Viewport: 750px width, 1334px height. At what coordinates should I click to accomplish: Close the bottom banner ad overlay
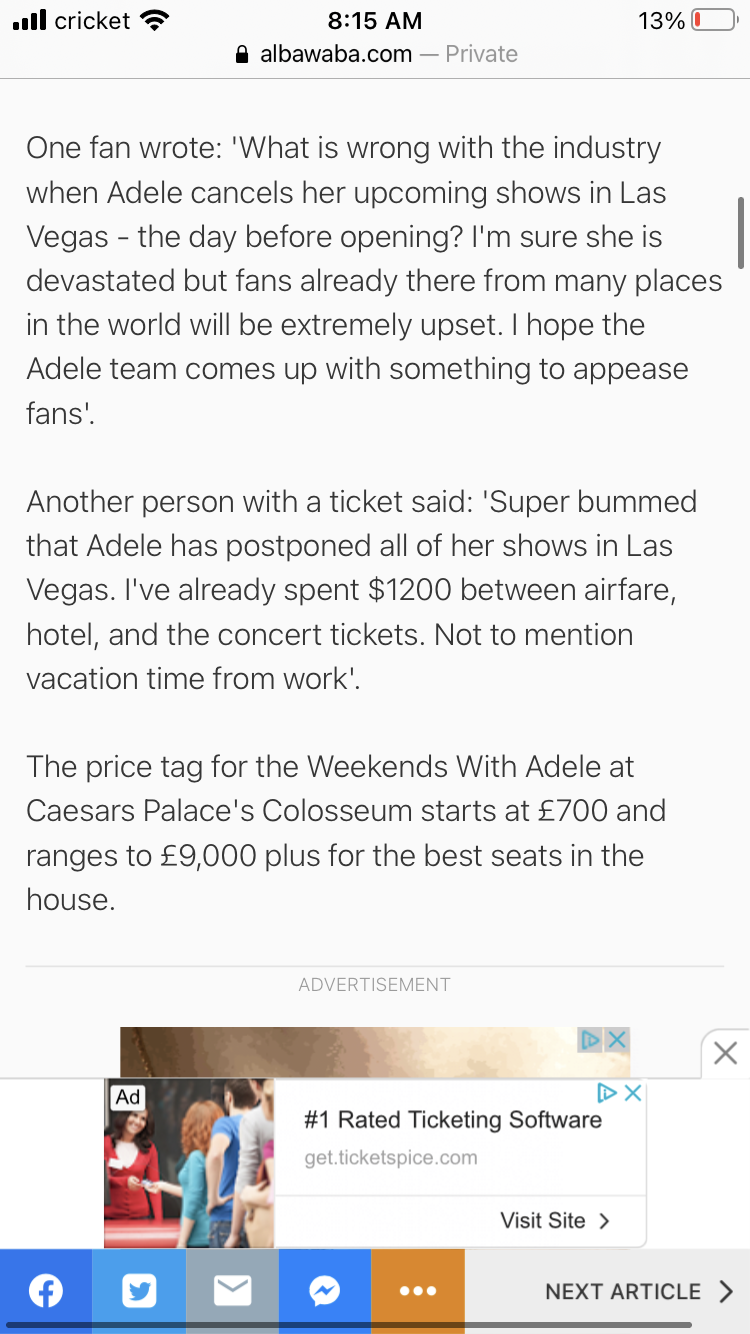pos(726,1052)
